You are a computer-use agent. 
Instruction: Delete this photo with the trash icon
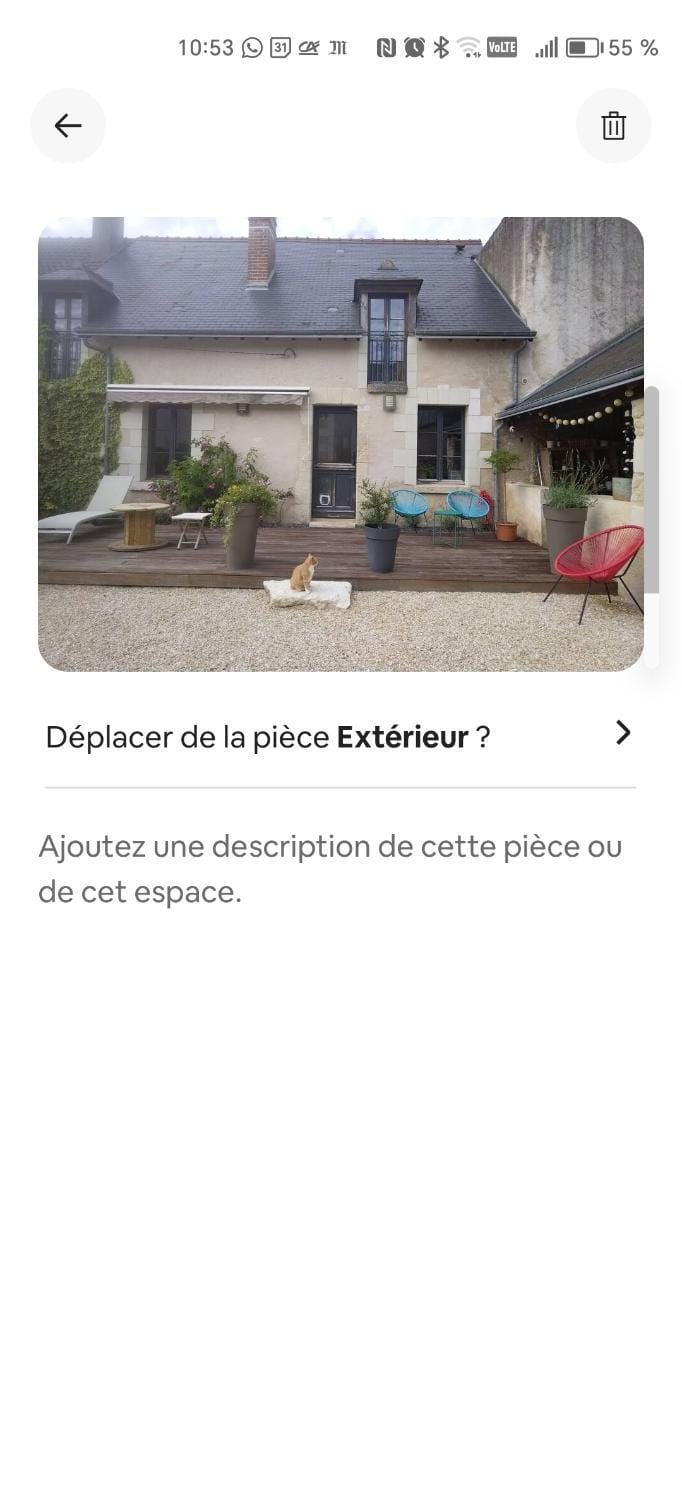(x=613, y=126)
